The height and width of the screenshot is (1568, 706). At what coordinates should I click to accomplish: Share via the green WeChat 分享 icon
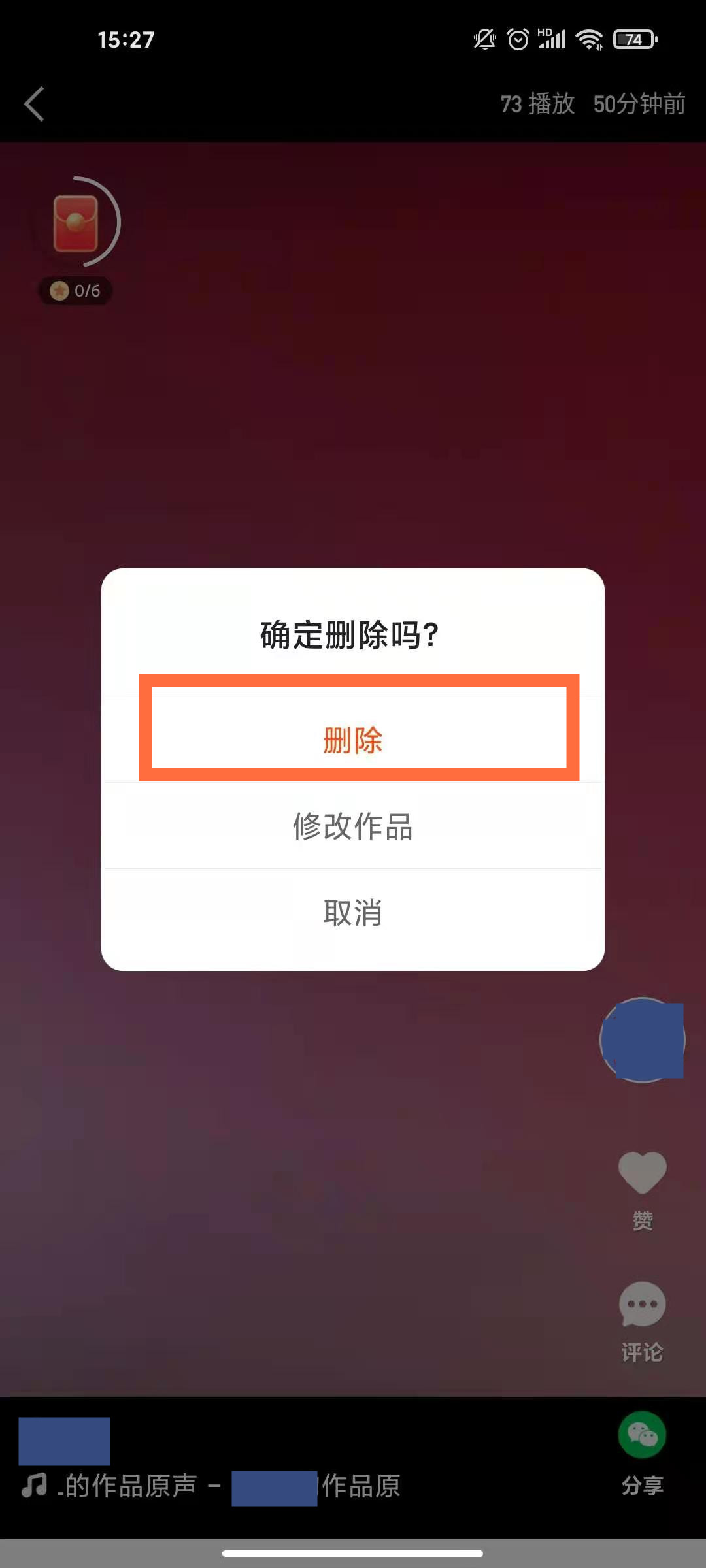point(642,1435)
